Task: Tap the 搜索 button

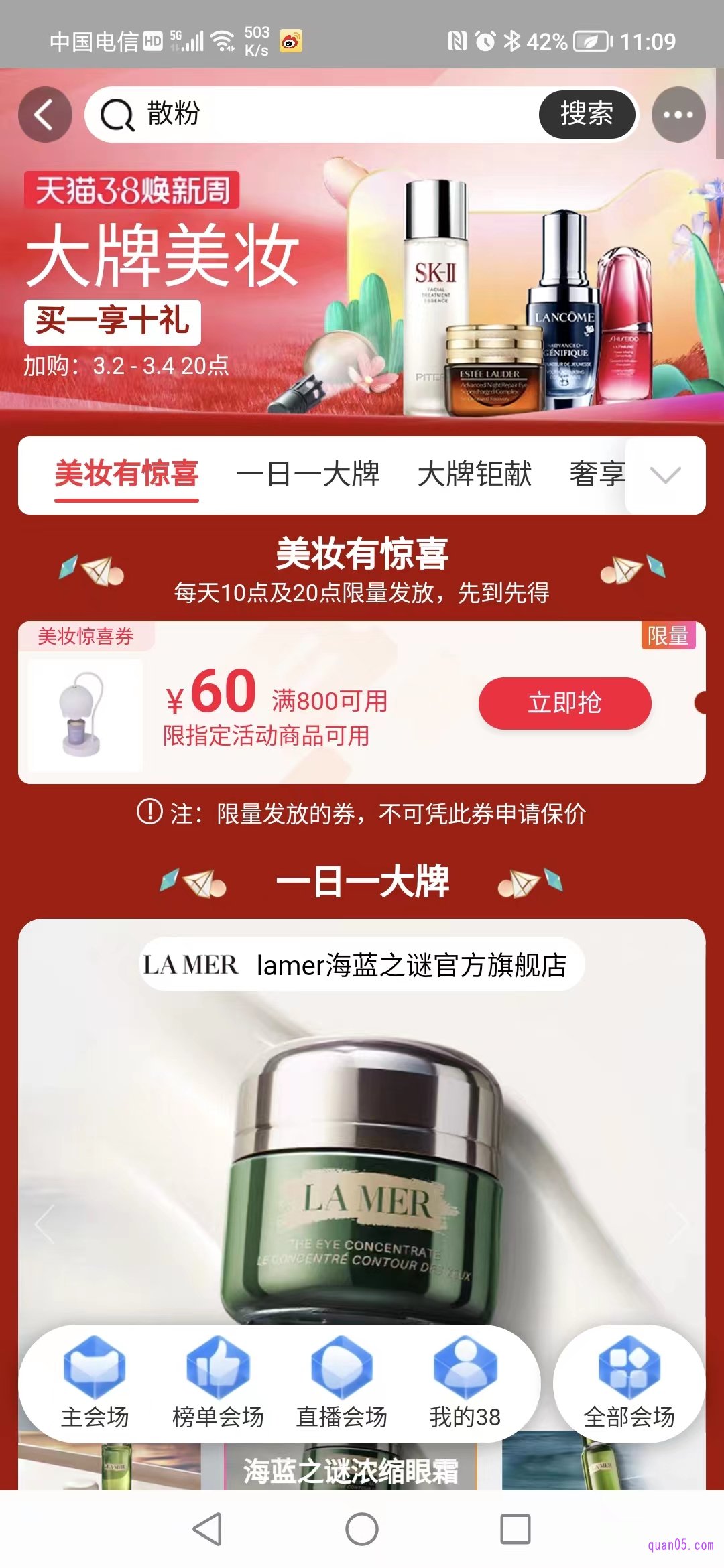Action: [587, 115]
